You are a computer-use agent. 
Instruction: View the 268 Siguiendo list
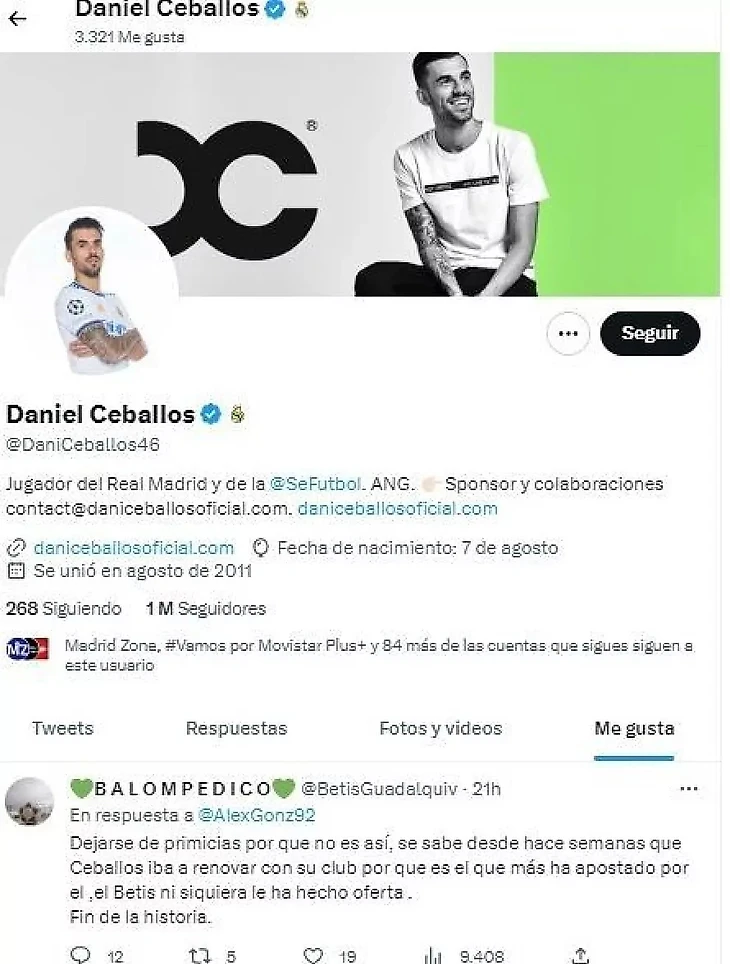[x=64, y=608]
